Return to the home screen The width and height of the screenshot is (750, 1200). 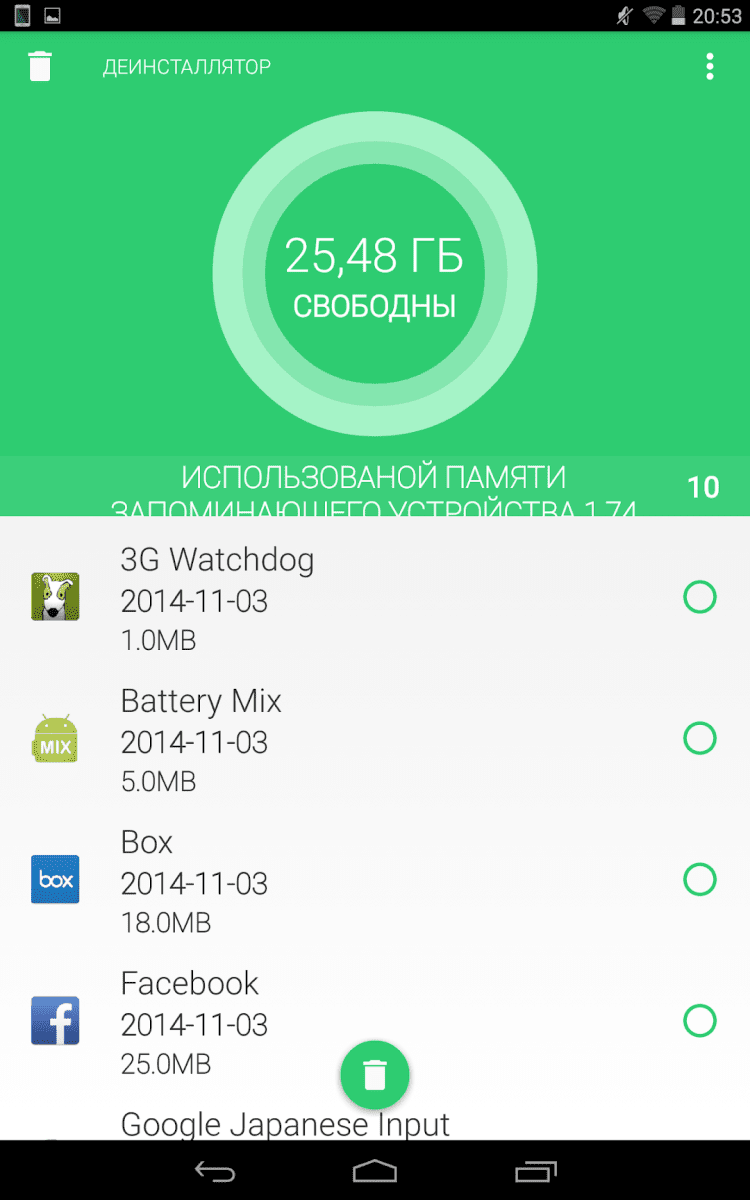point(375,1171)
